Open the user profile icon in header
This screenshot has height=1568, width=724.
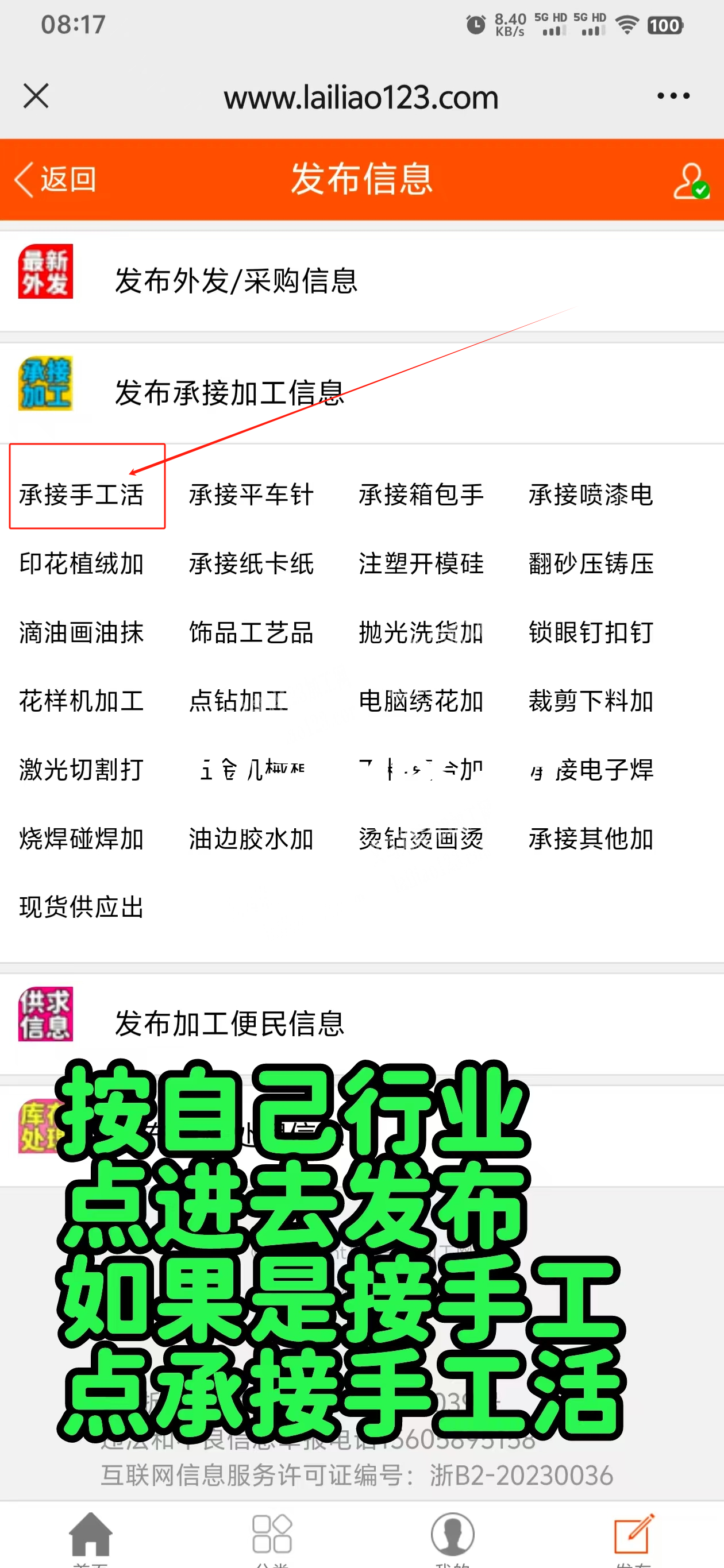point(691,181)
